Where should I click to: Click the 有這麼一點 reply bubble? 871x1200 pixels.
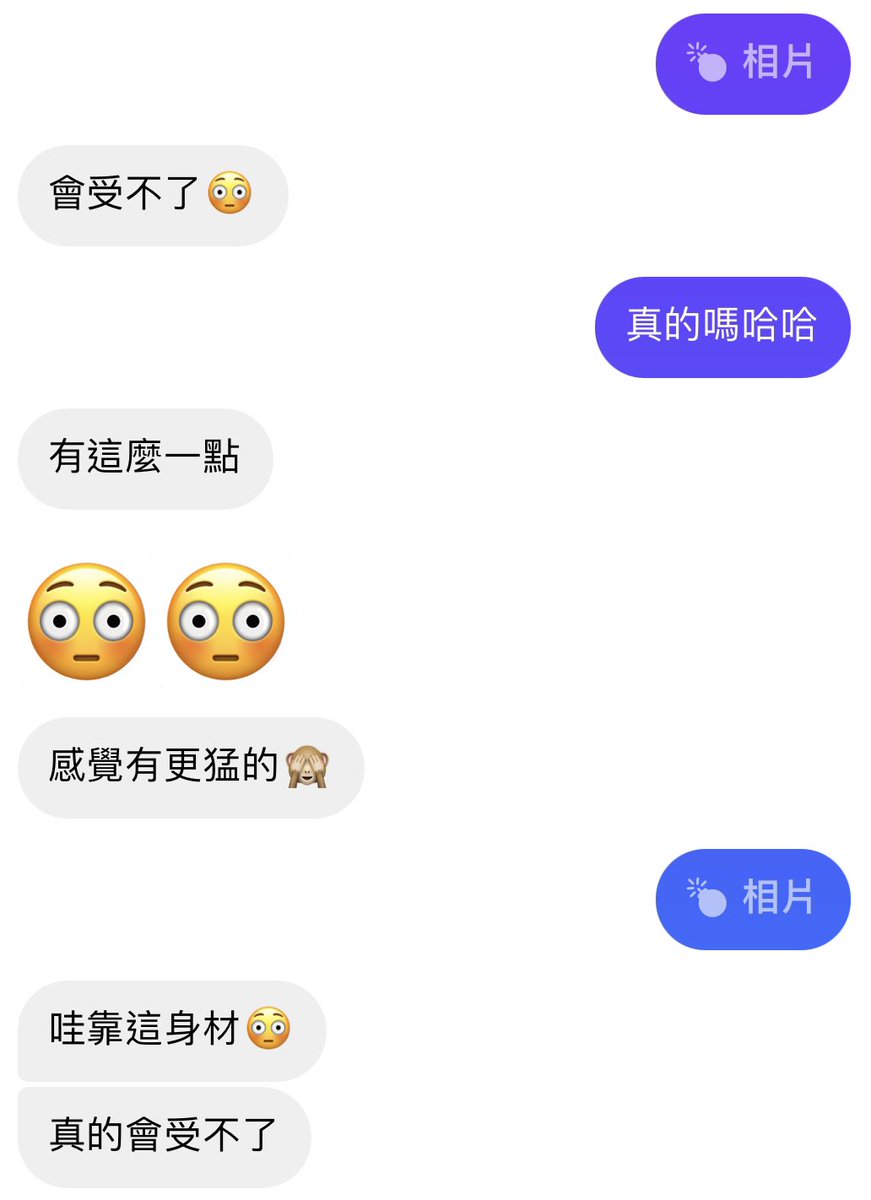(144, 459)
